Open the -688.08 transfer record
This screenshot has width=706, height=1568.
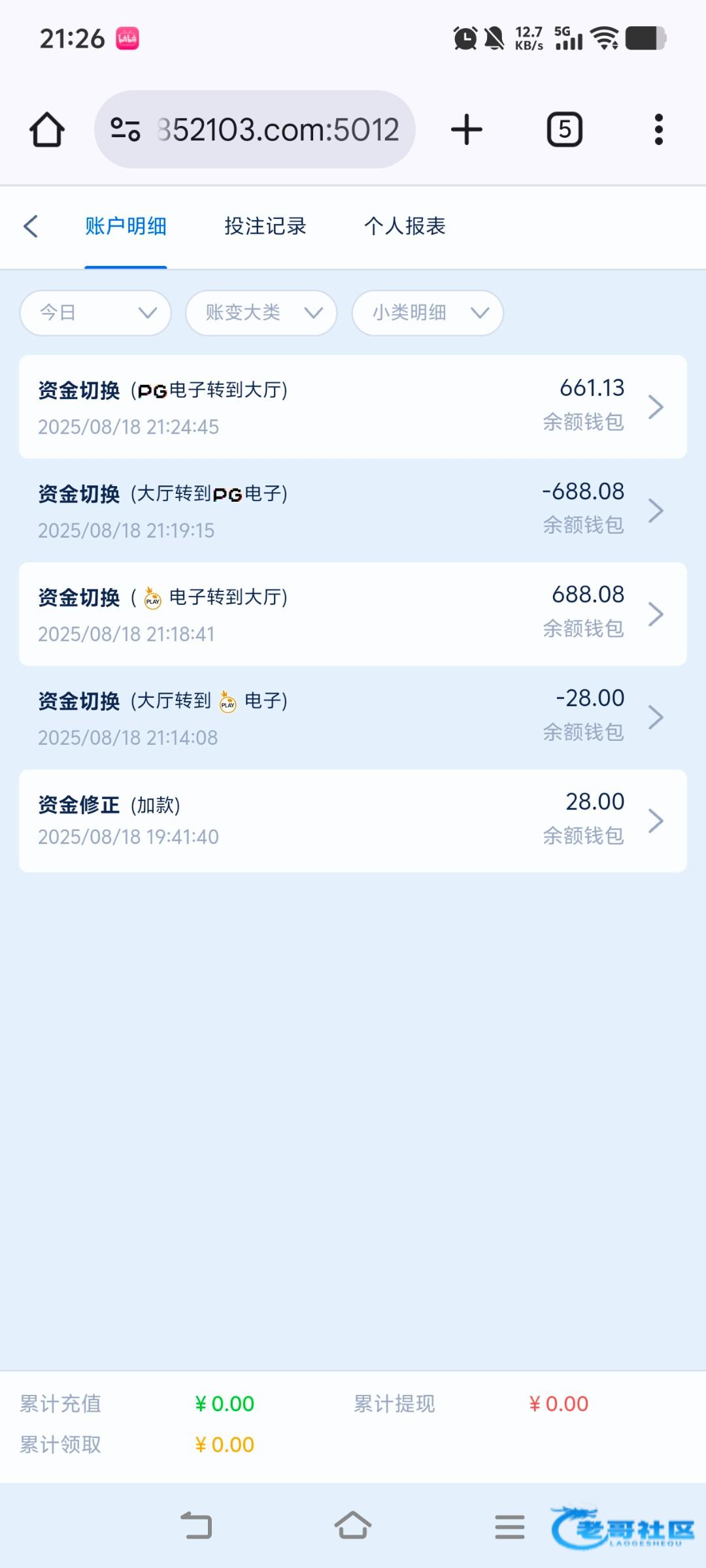click(353, 510)
